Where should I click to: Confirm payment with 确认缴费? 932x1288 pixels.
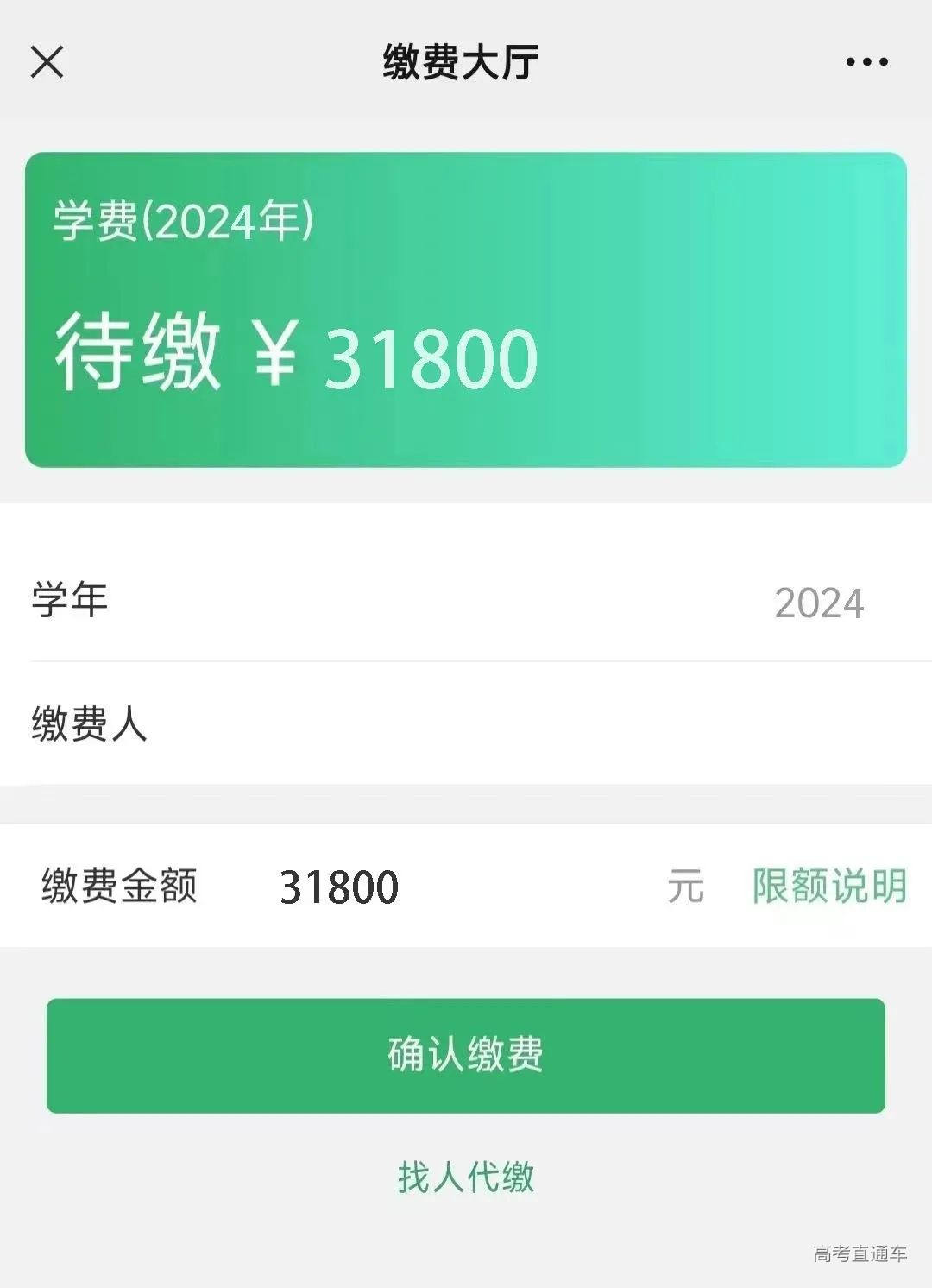466,1055
